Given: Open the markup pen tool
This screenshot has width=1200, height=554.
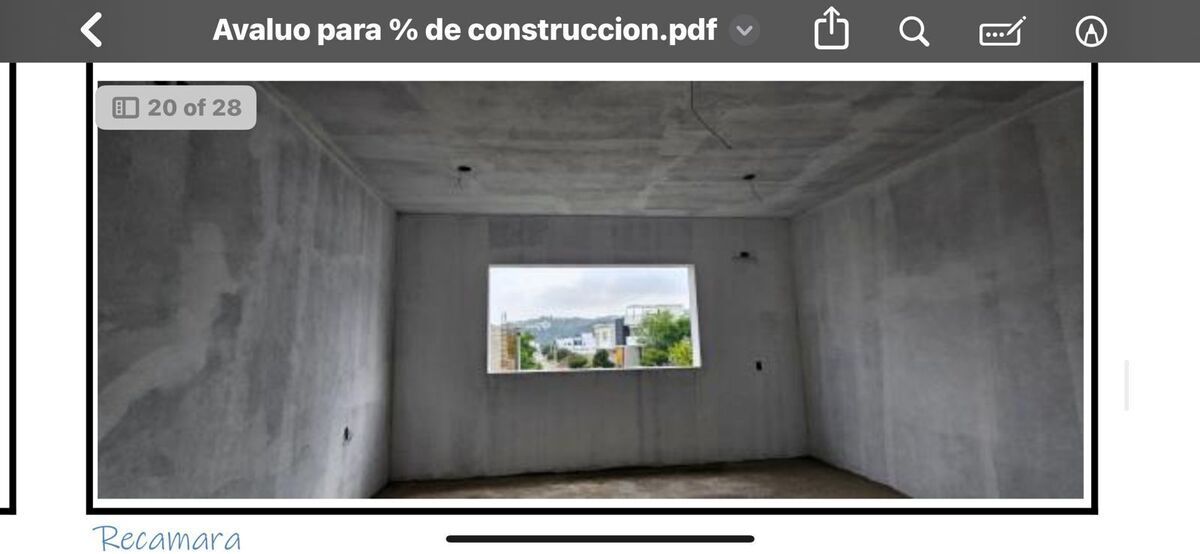Looking at the screenshot, I should click(1091, 31).
